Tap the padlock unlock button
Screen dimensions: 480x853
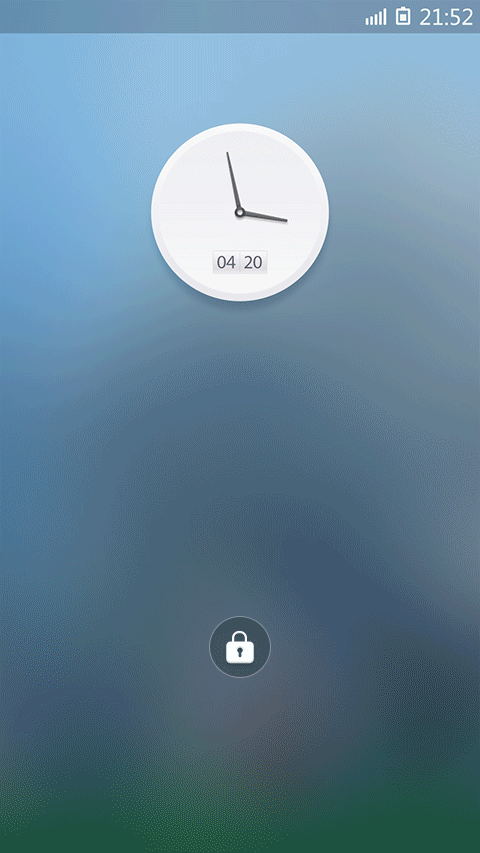(240, 647)
